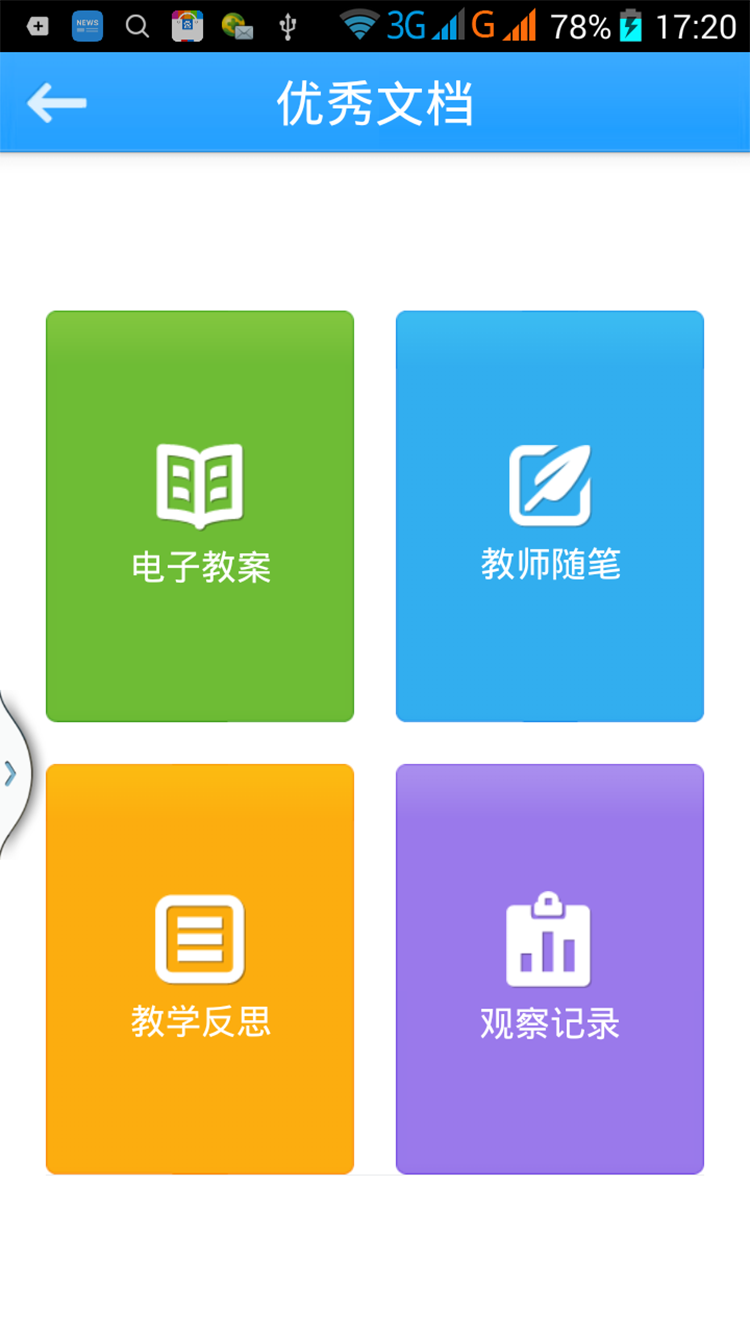
Task: Go back using the top-left arrow
Action: tap(57, 103)
